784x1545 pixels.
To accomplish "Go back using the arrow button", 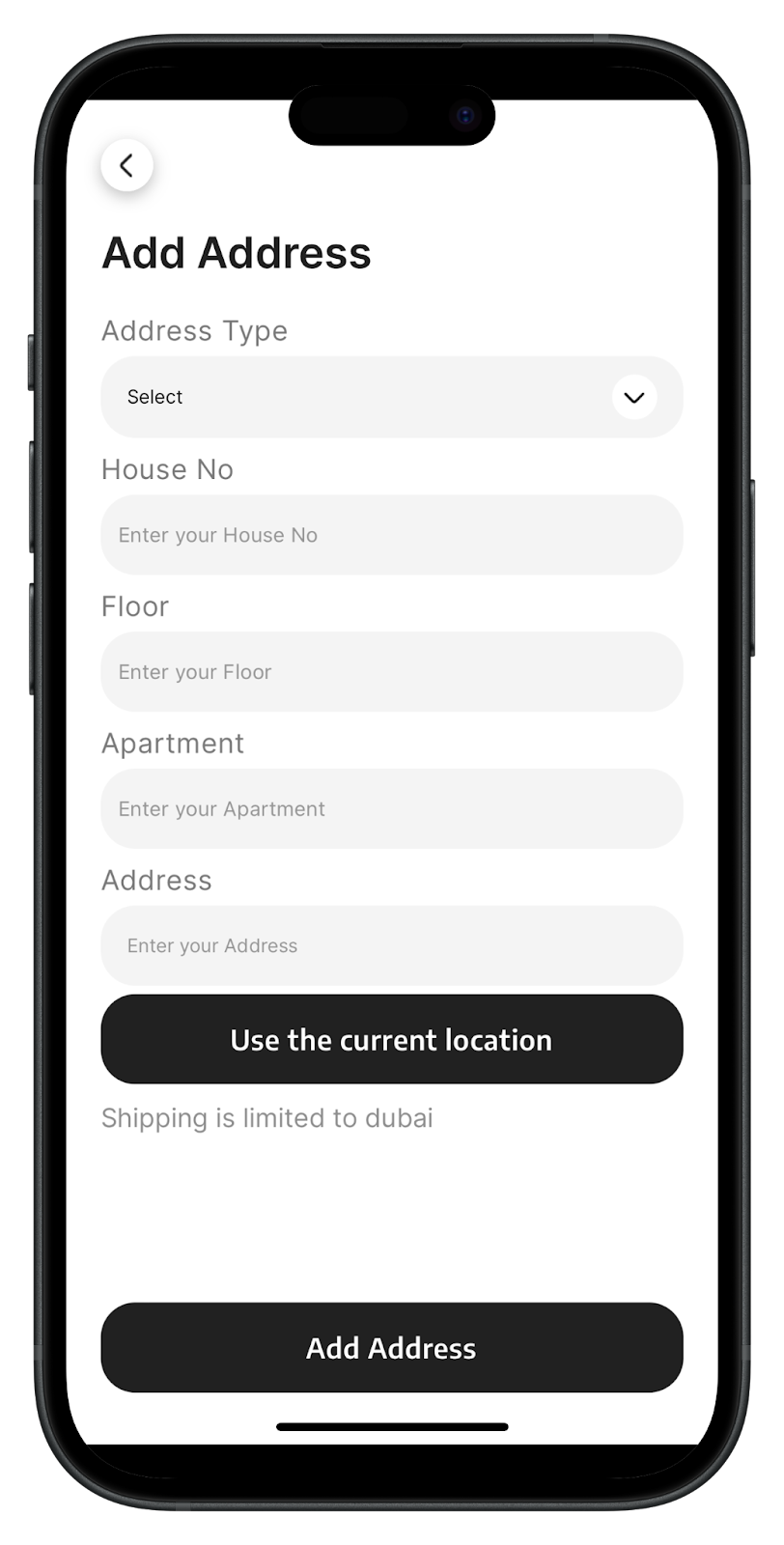I will pyautogui.click(x=126, y=165).
